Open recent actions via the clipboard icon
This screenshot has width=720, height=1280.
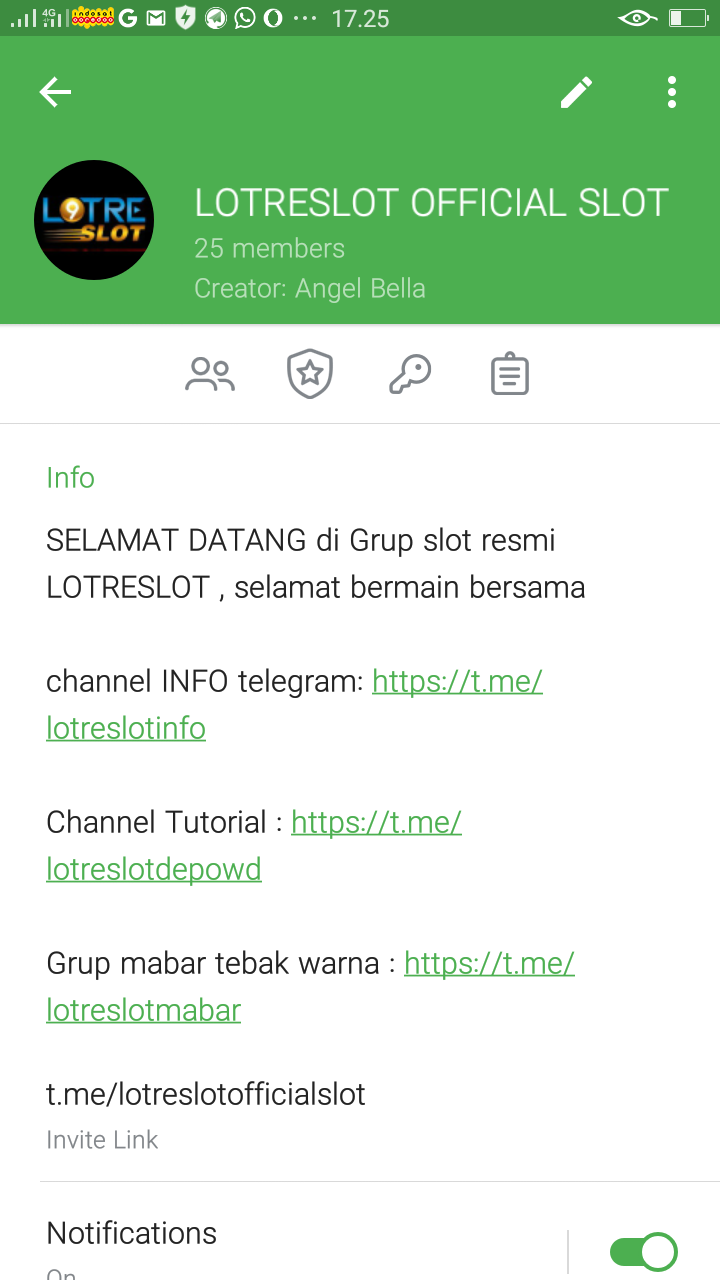509,373
